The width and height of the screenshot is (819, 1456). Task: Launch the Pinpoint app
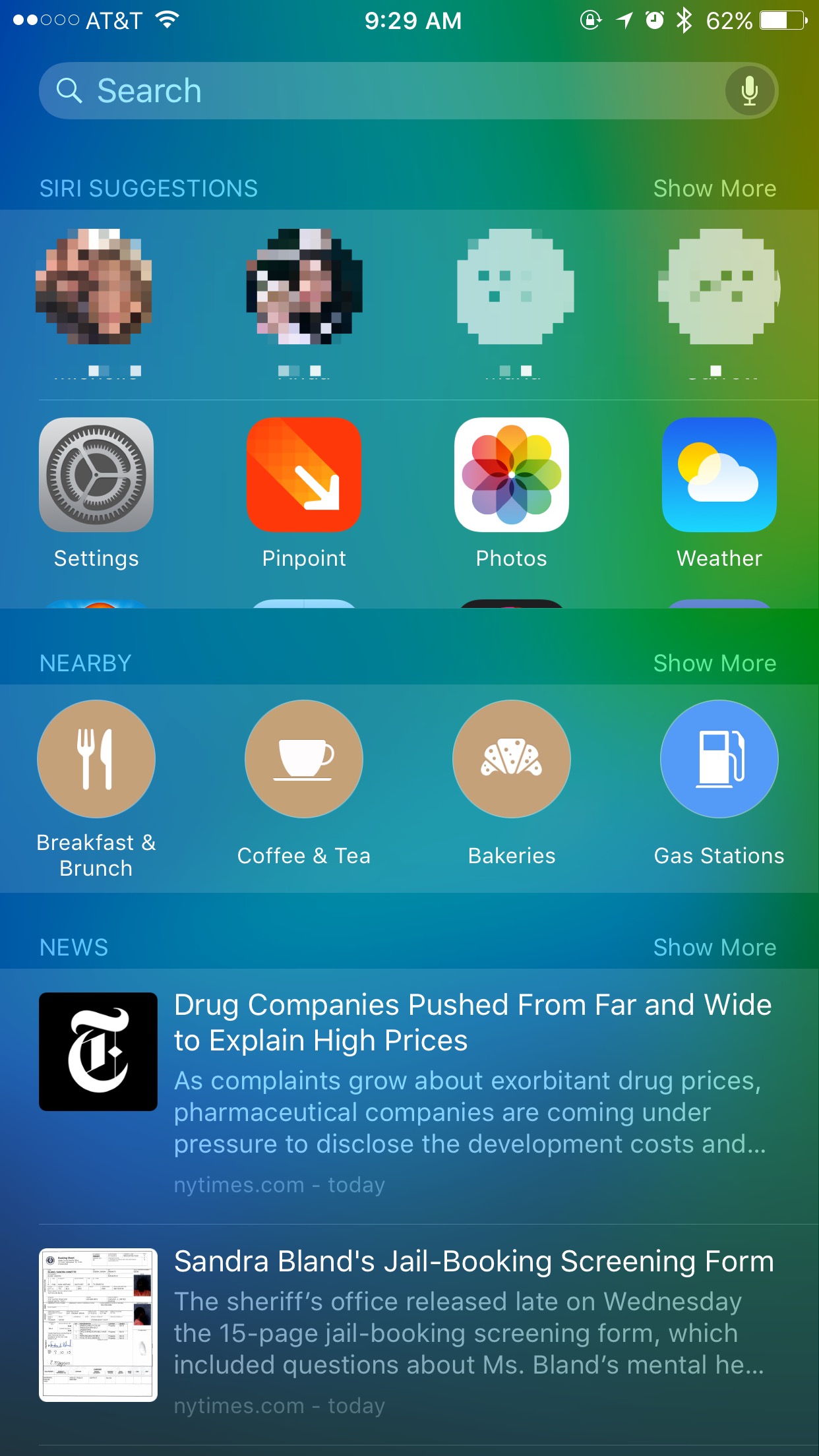click(304, 475)
